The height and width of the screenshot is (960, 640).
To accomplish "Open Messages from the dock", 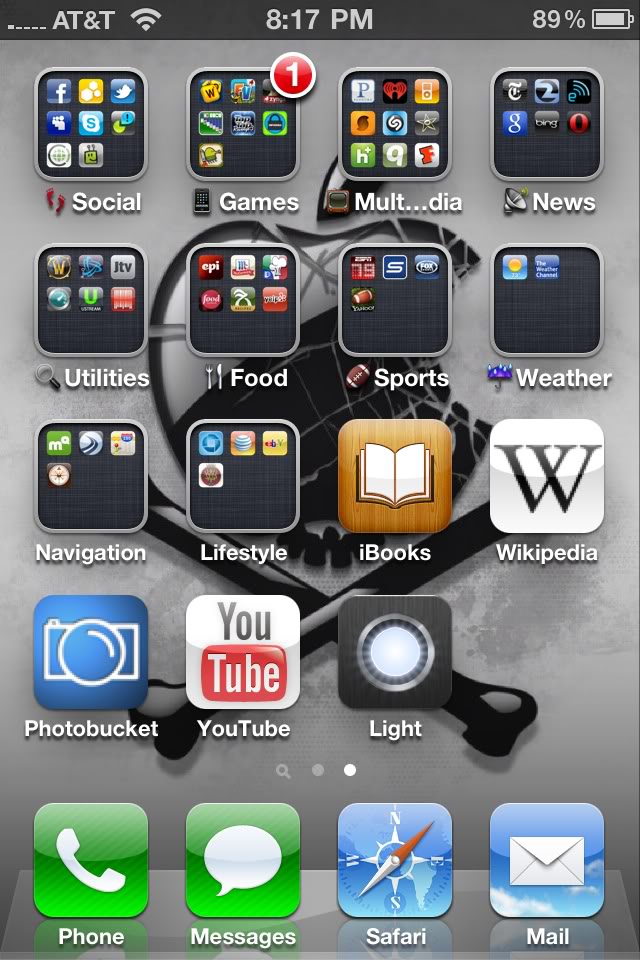I will tap(243, 860).
